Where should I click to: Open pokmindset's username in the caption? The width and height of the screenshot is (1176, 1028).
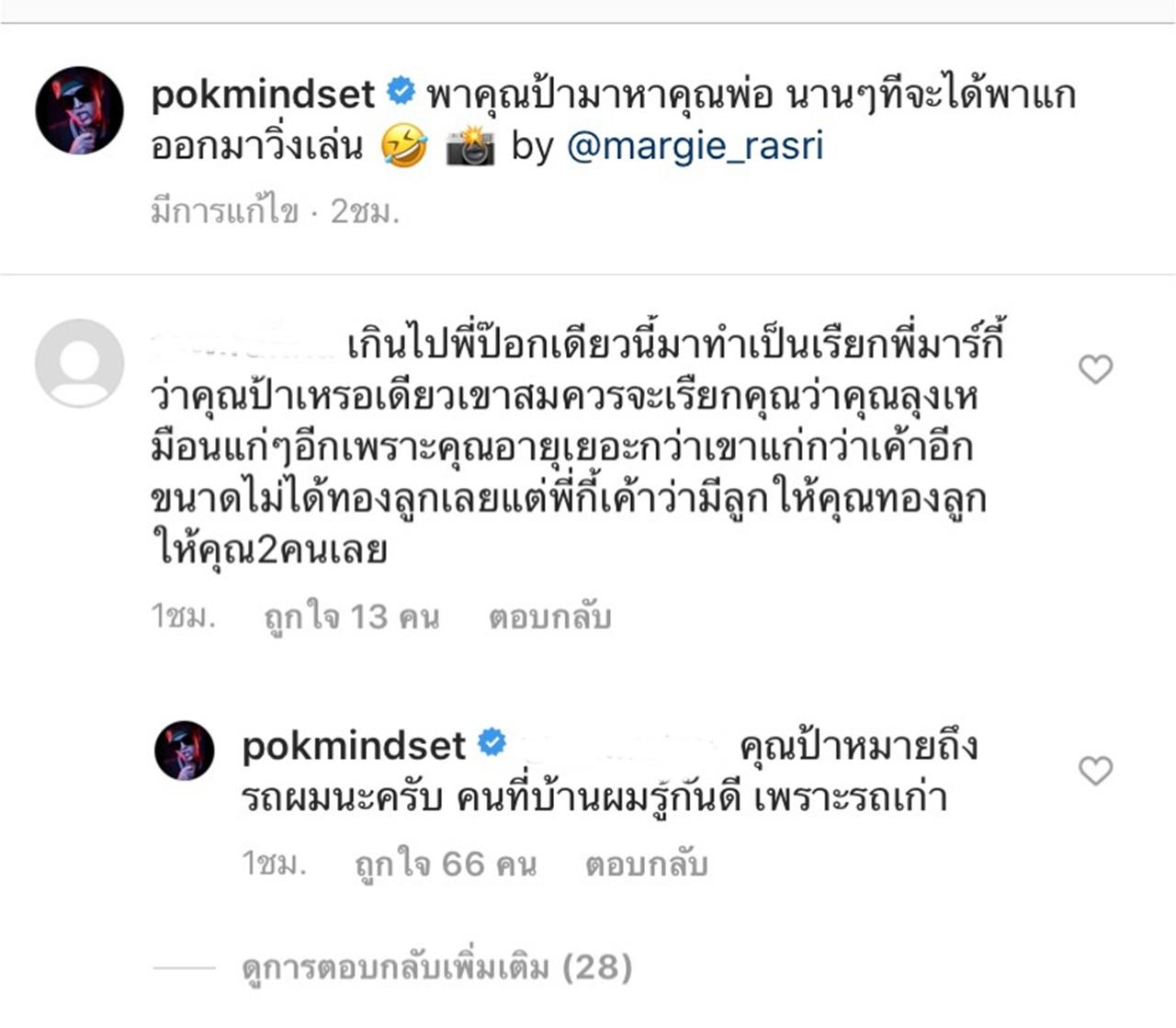263,95
